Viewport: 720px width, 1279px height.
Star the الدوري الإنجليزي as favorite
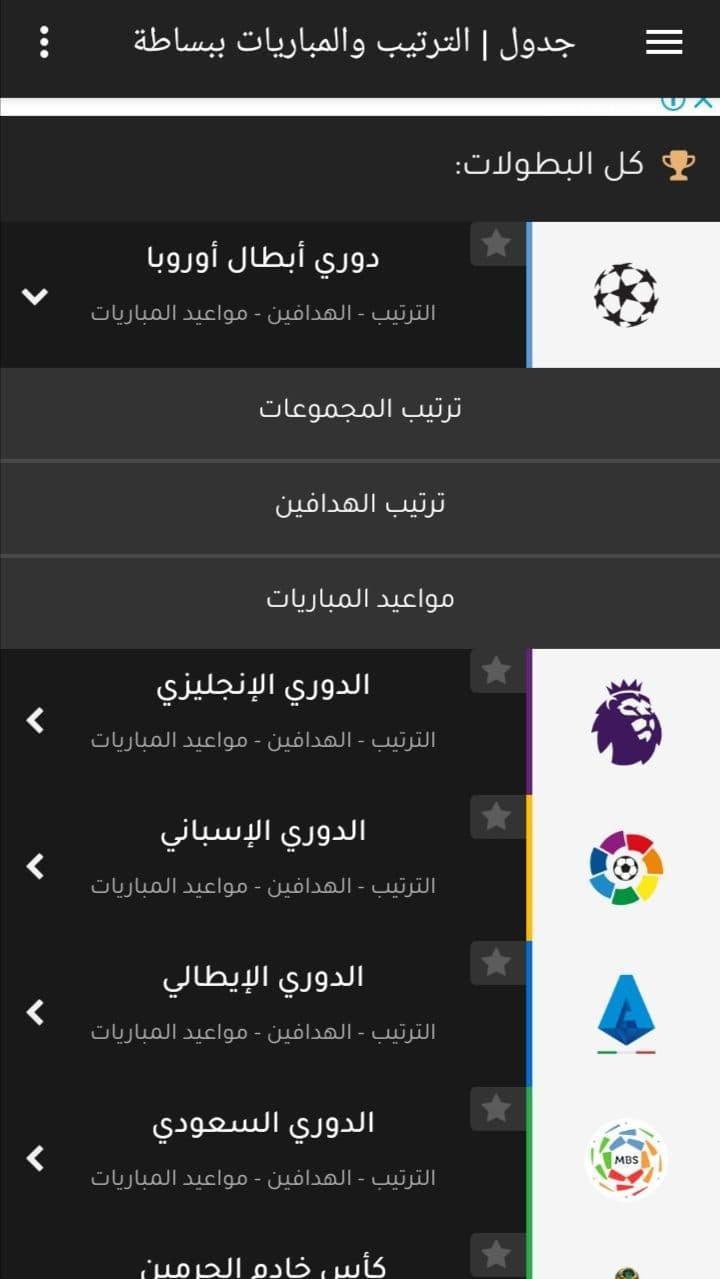click(497, 671)
